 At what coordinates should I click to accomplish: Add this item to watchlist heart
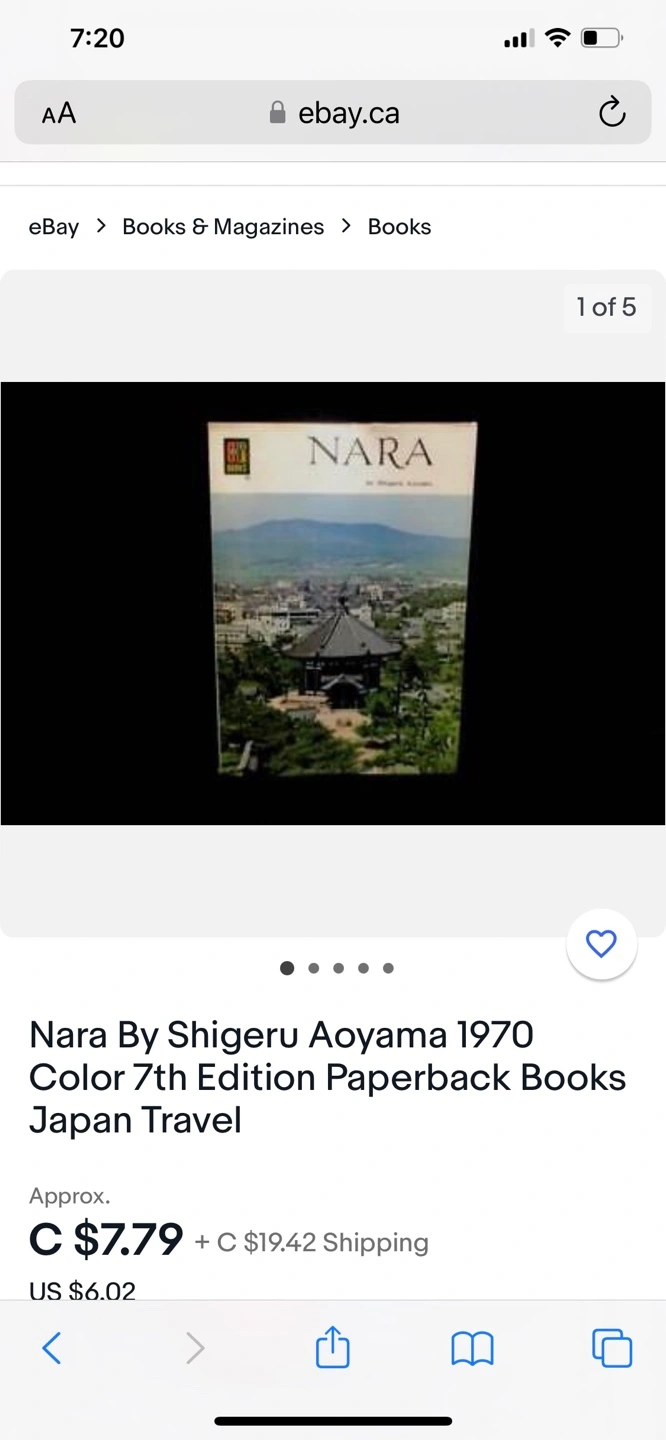601,943
